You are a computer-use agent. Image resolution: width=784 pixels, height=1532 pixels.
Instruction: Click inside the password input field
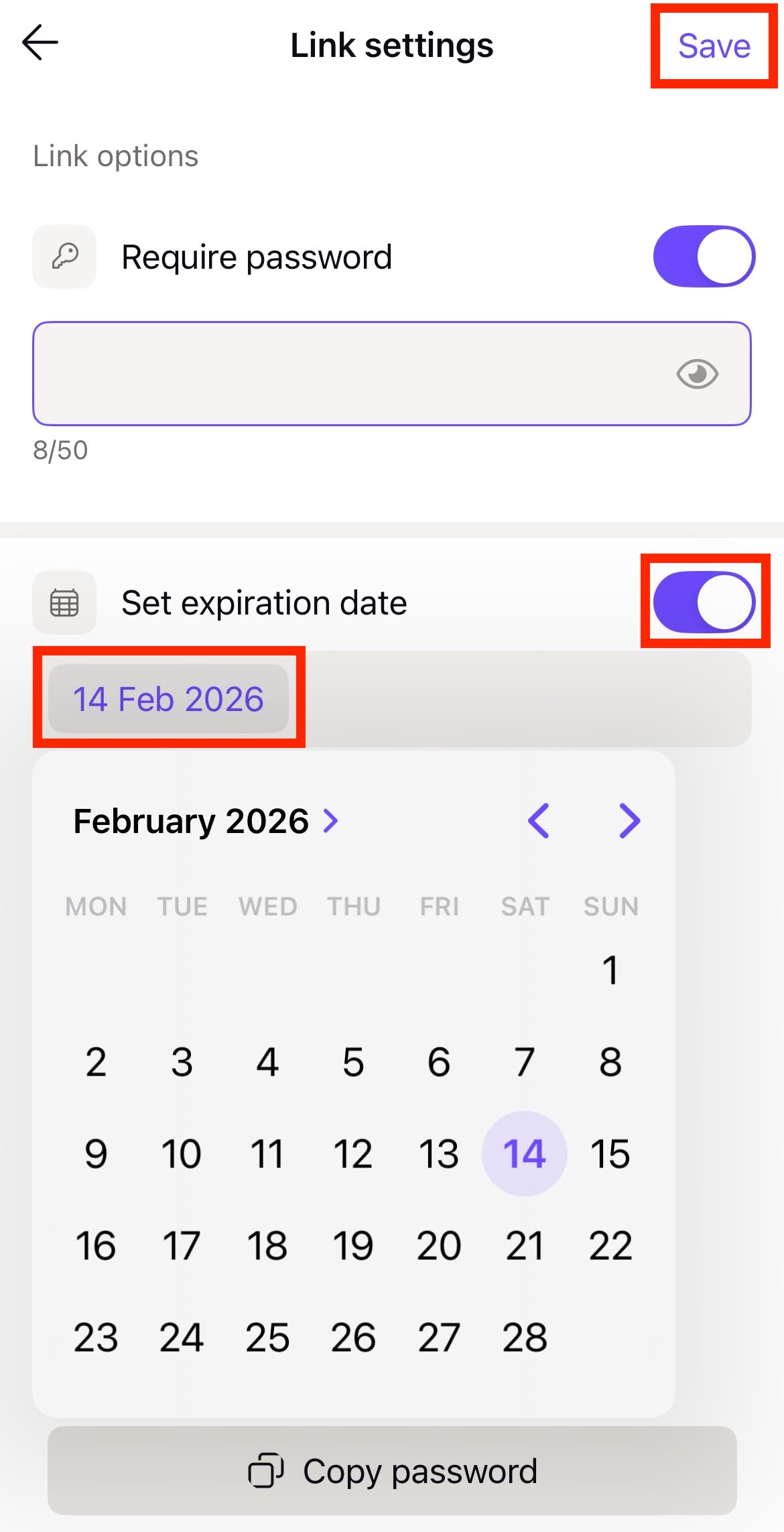pyautogui.click(x=335, y=374)
